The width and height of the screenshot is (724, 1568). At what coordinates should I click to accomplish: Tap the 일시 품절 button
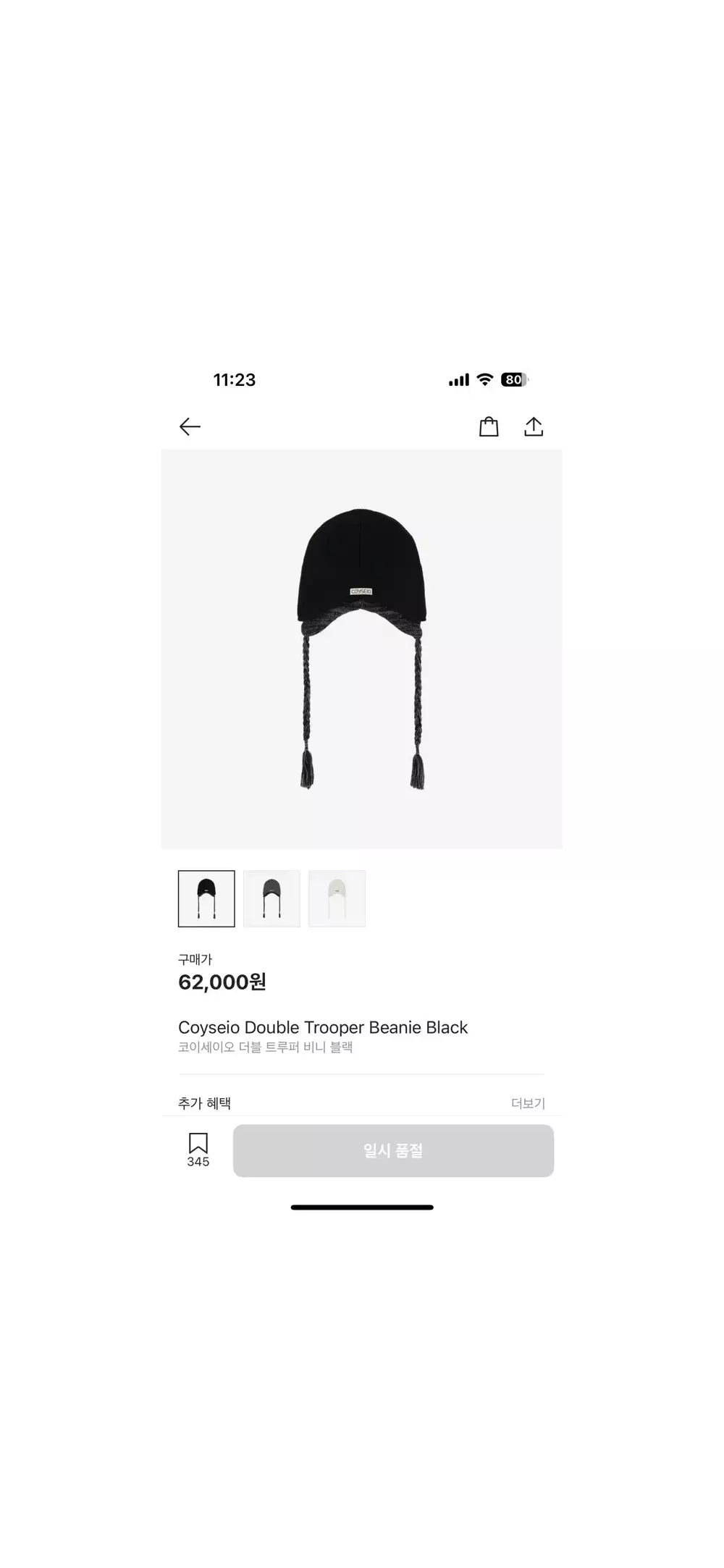[393, 1150]
